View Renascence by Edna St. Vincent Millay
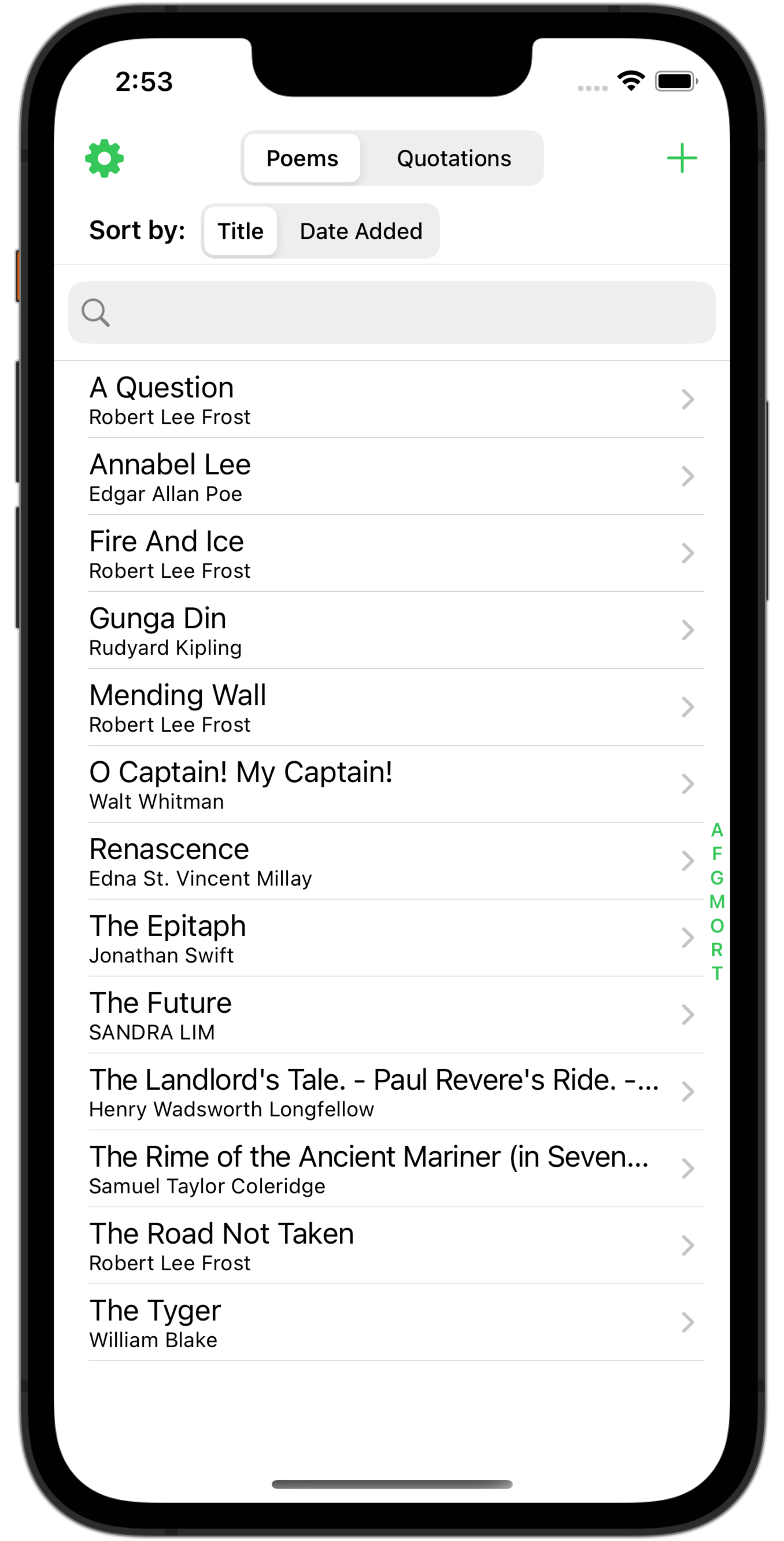Viewport: 784px width, 1541px height. (x=391, y=861)
